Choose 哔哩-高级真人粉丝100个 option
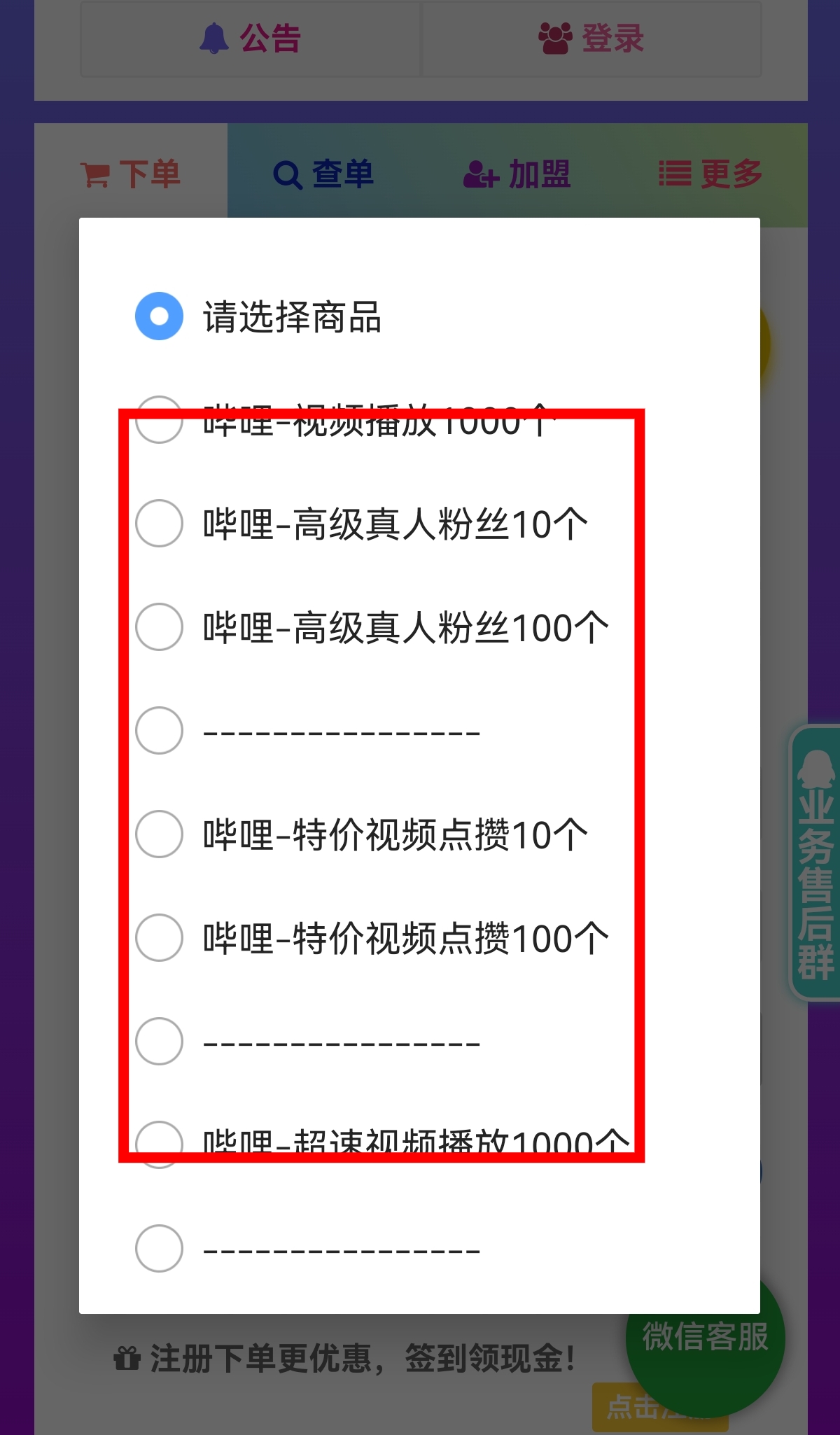Image resolution: width=840 pixels, height=1435 pixels. (160, 627)
